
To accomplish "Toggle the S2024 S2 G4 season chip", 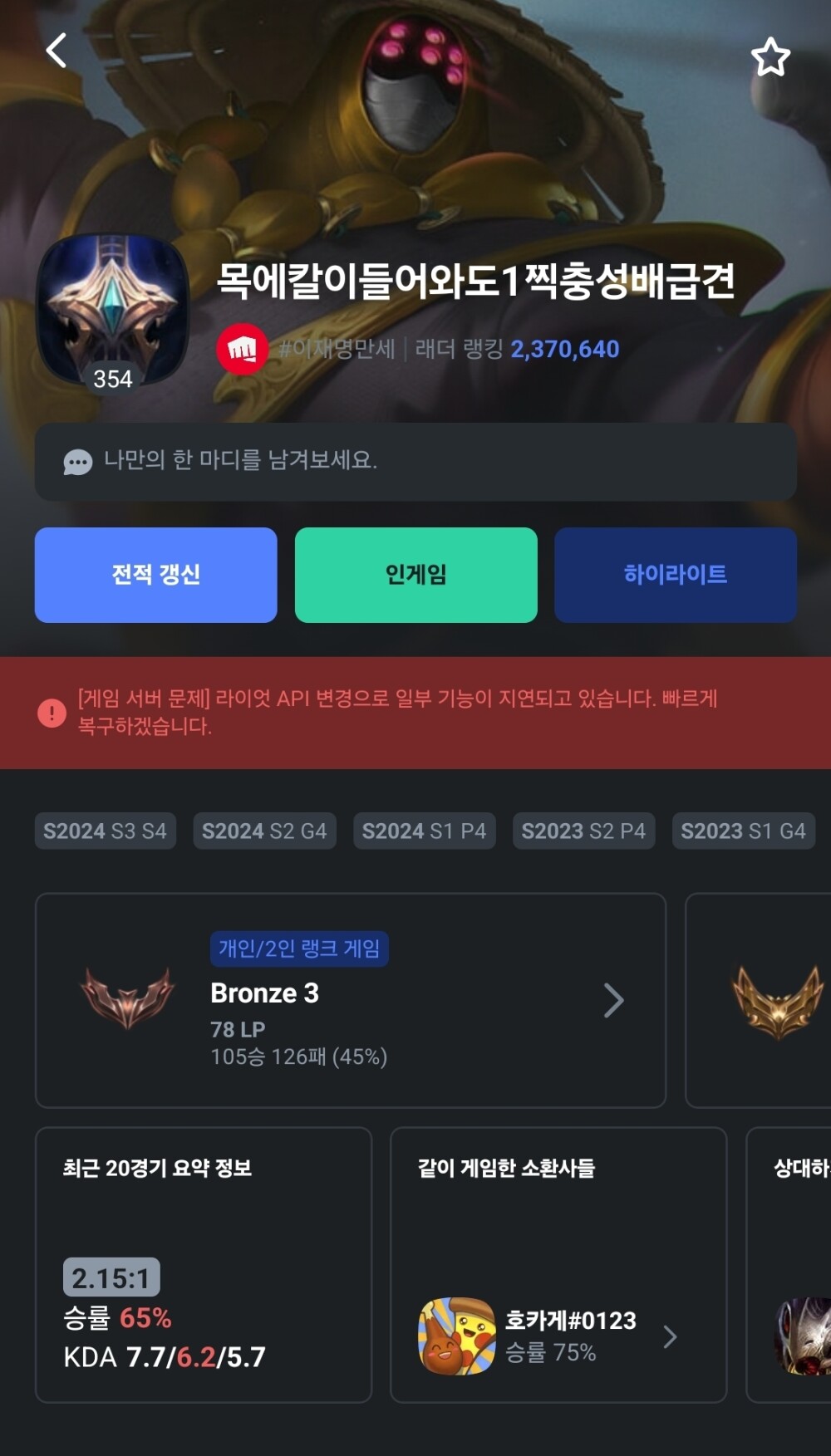I will [x=264, y=831].
